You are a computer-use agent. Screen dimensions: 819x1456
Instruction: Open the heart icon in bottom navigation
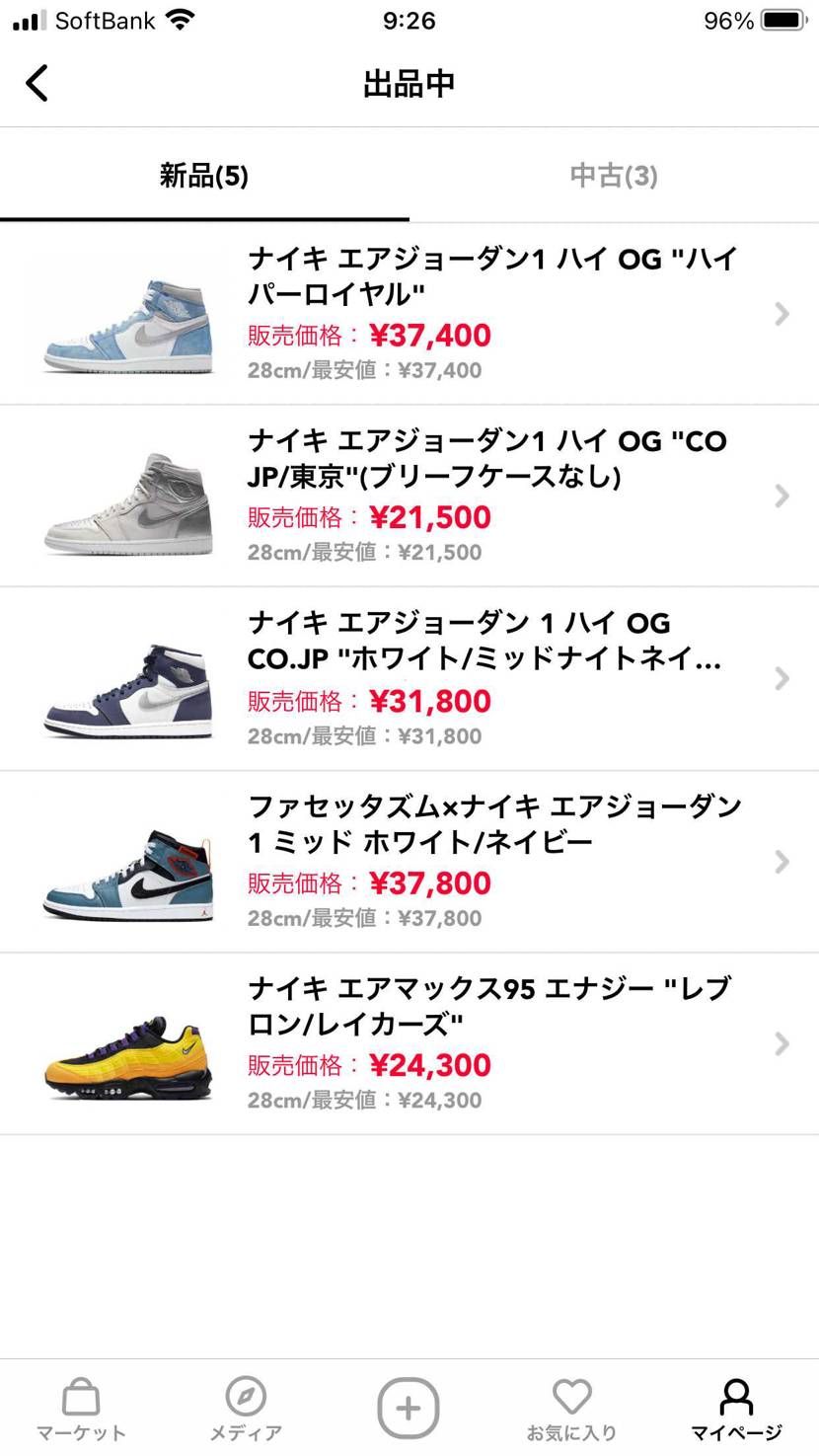point(572,1395)
